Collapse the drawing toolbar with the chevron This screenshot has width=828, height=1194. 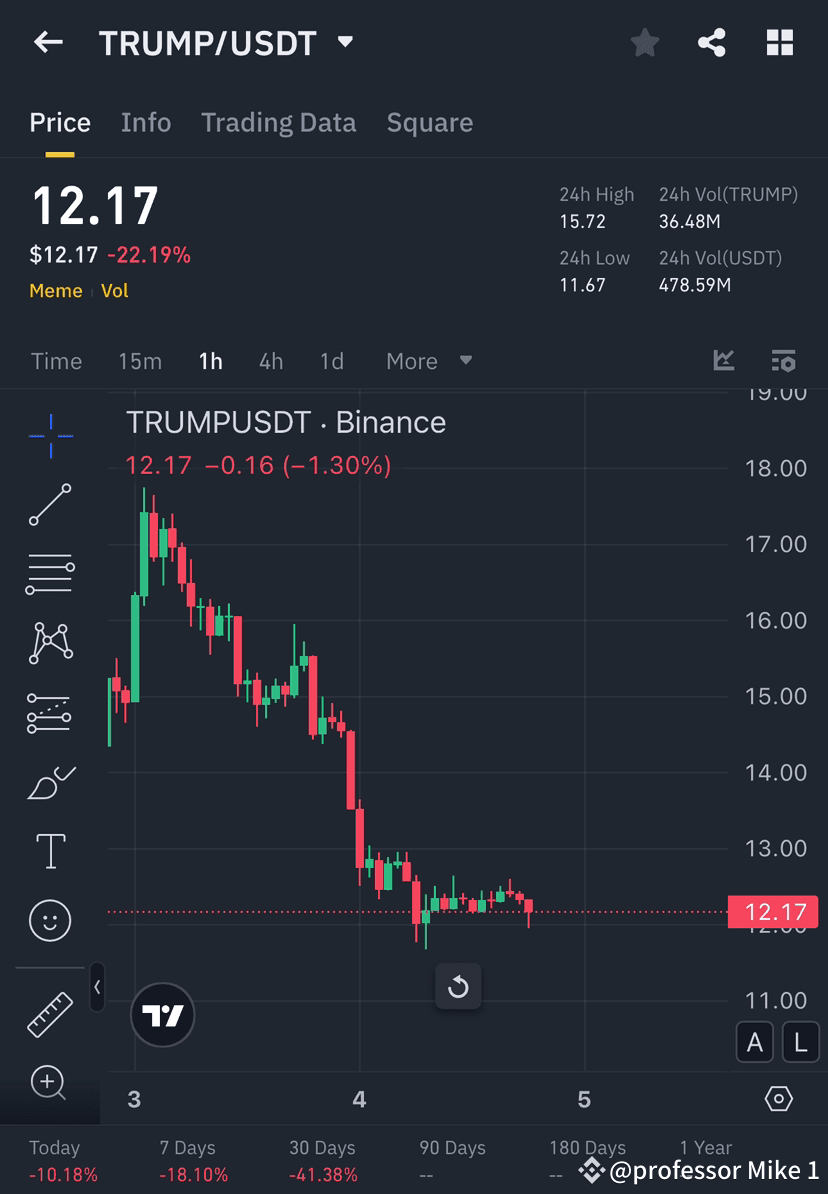coord(96,988)
